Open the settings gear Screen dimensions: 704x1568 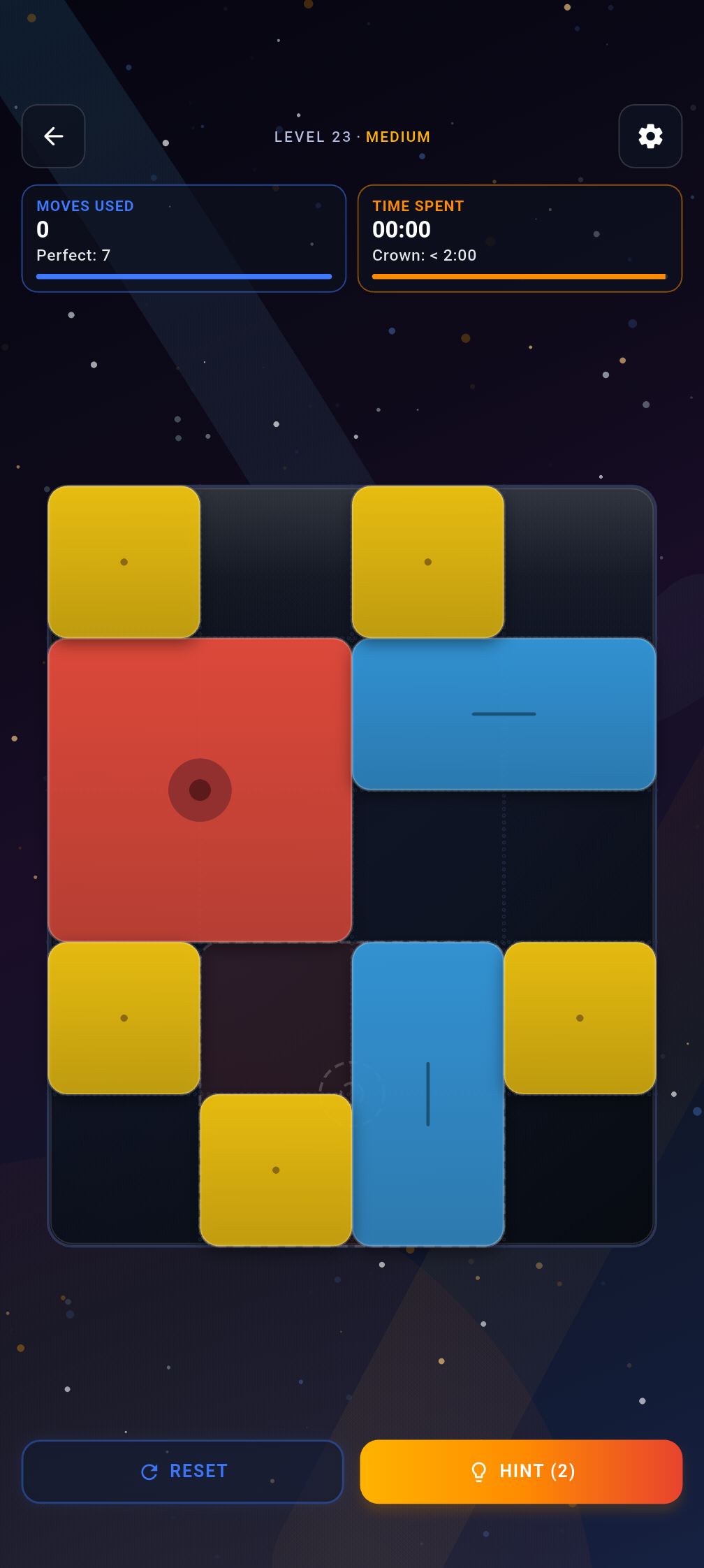coord(650,136)
